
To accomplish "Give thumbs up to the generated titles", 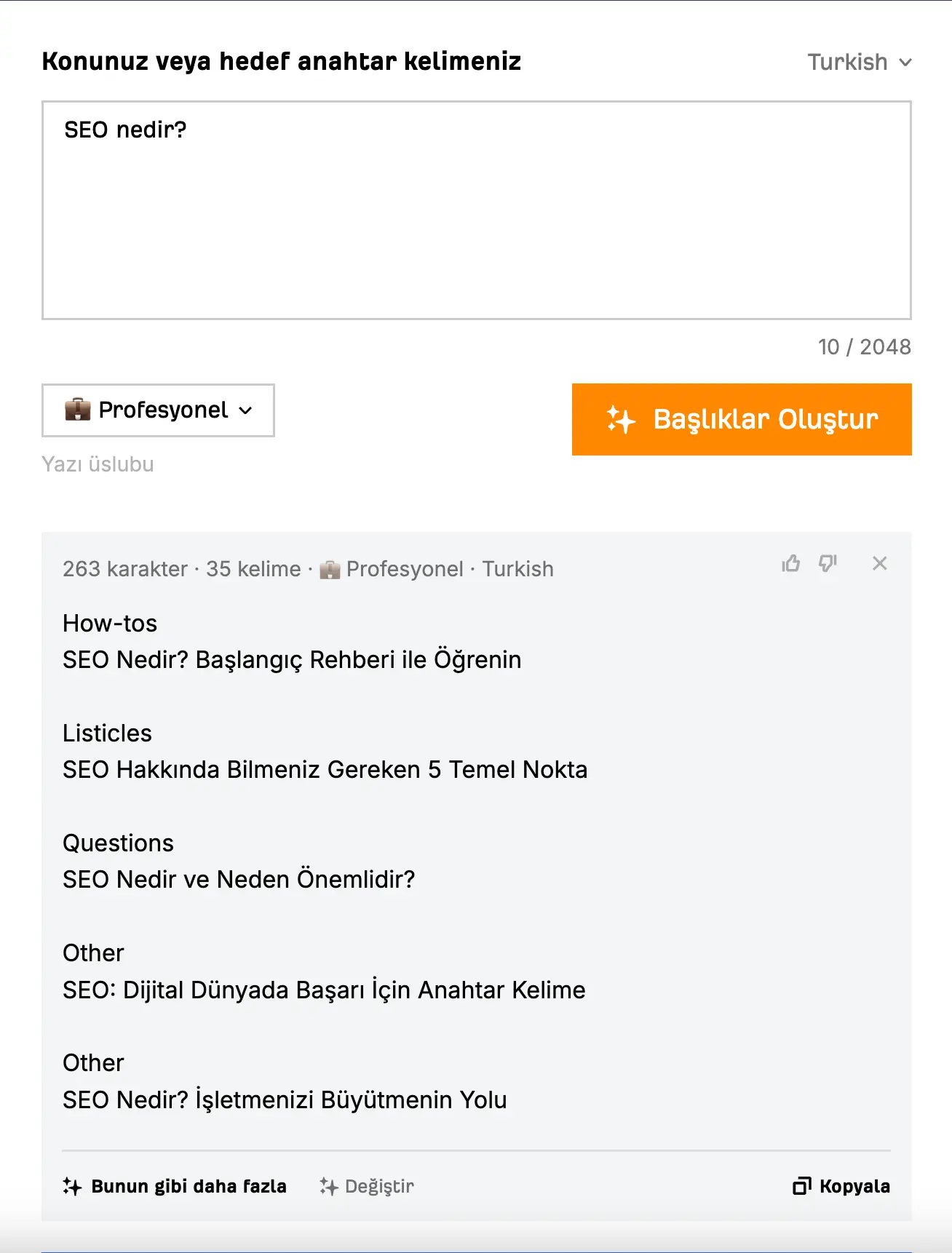I will pos(790,563).
